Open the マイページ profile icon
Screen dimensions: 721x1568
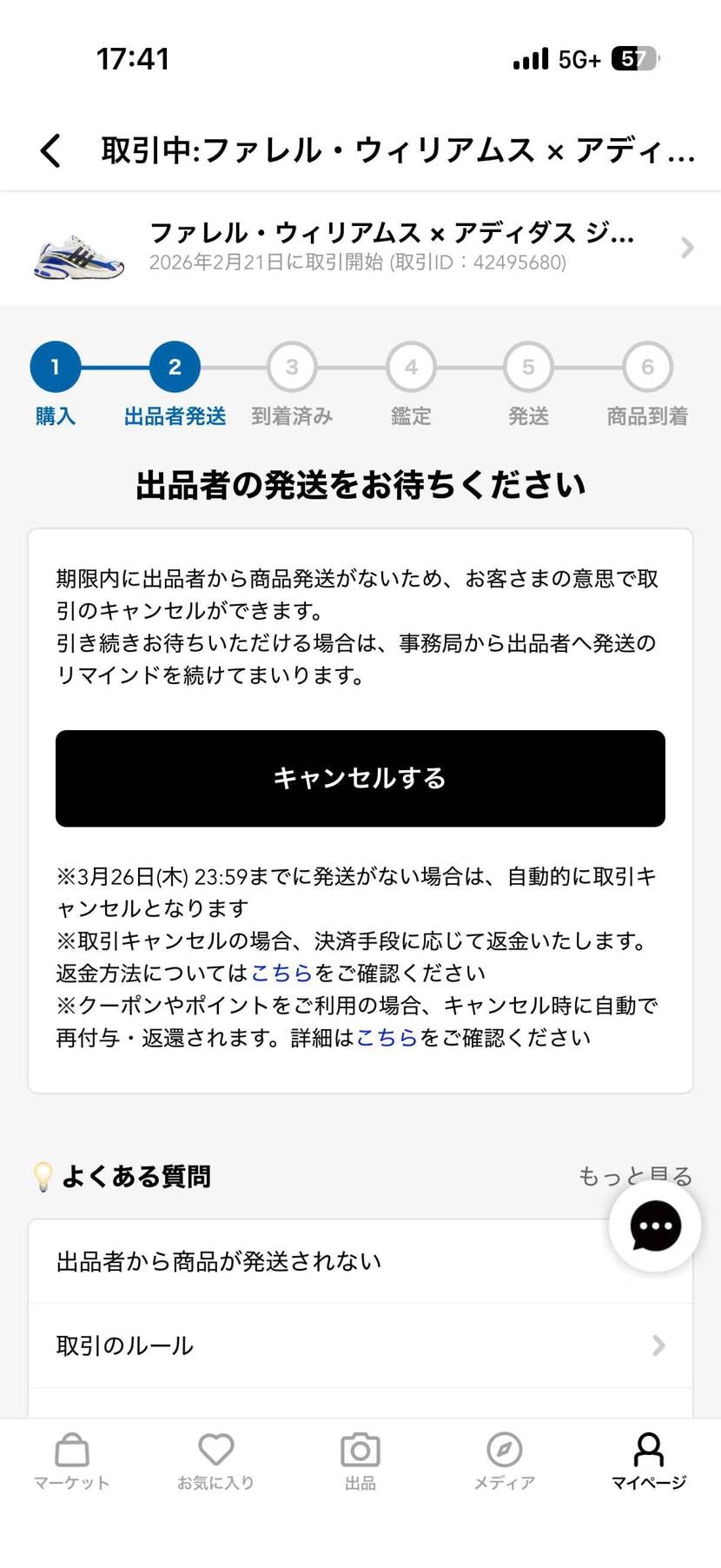[x=648, y=1445]
